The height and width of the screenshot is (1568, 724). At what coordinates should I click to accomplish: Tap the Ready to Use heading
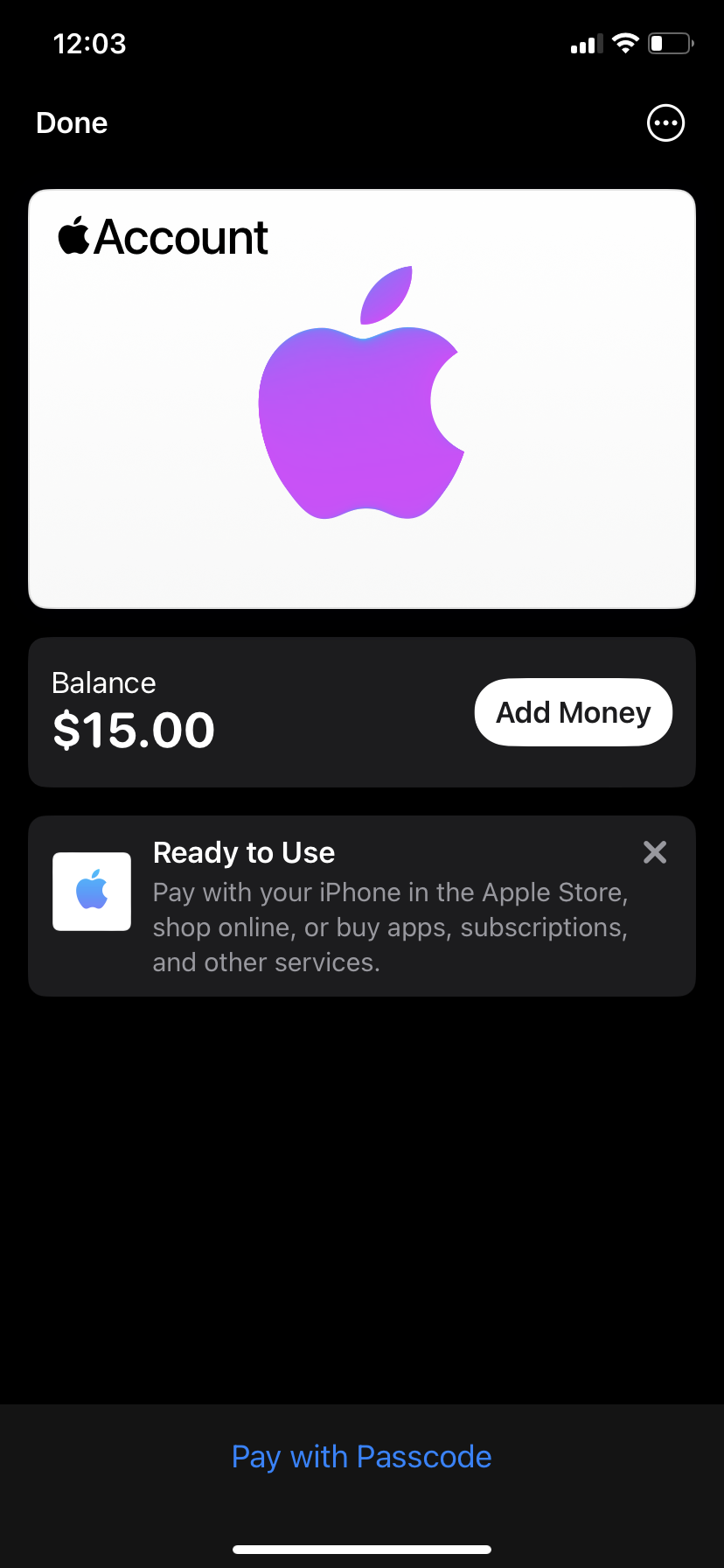tap(243, 851)
